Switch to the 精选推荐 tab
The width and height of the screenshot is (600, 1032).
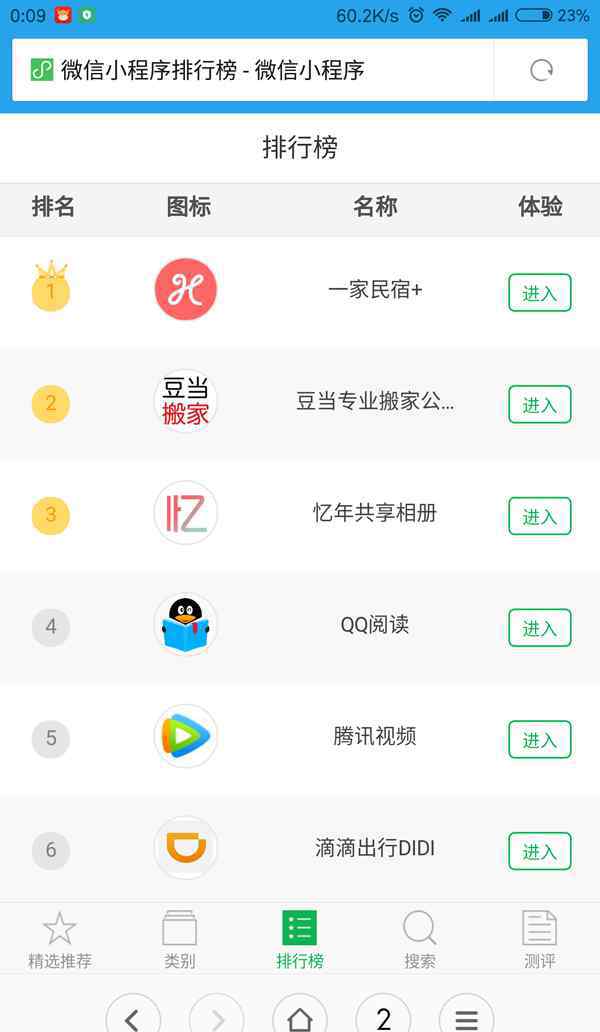pos(60,939)
